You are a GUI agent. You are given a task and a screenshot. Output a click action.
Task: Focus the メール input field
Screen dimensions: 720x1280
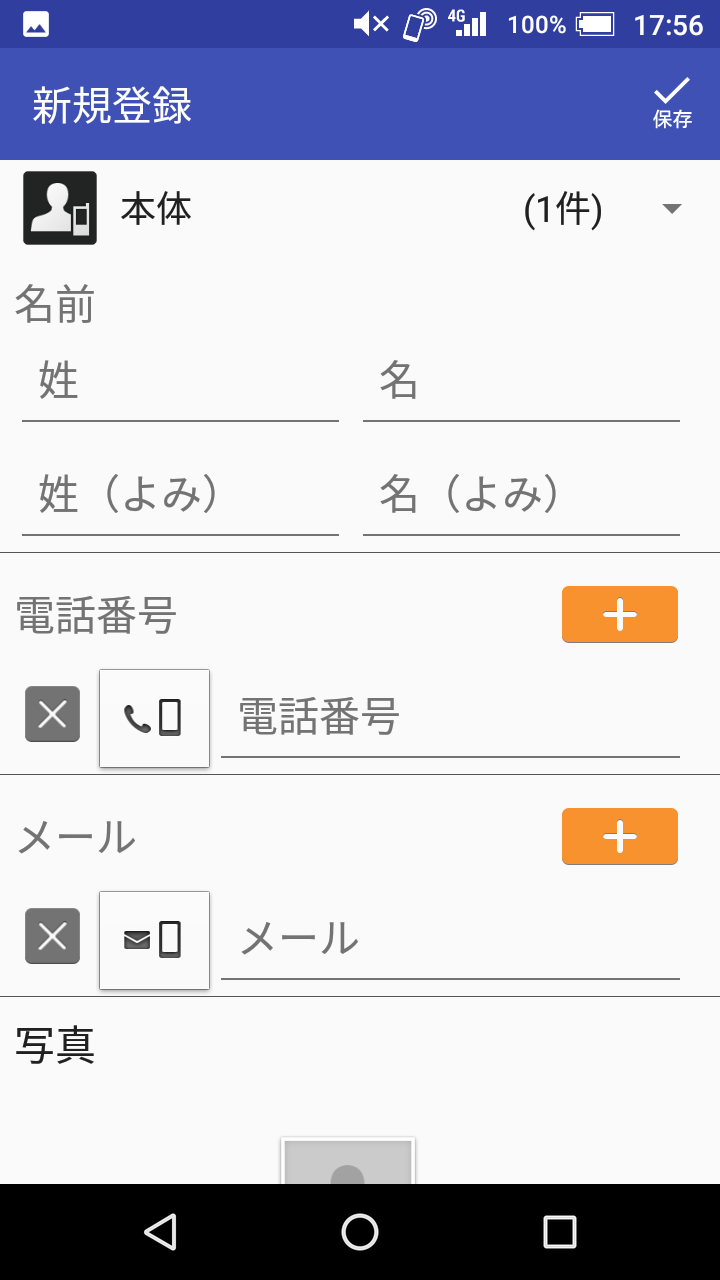coord(450,941)
